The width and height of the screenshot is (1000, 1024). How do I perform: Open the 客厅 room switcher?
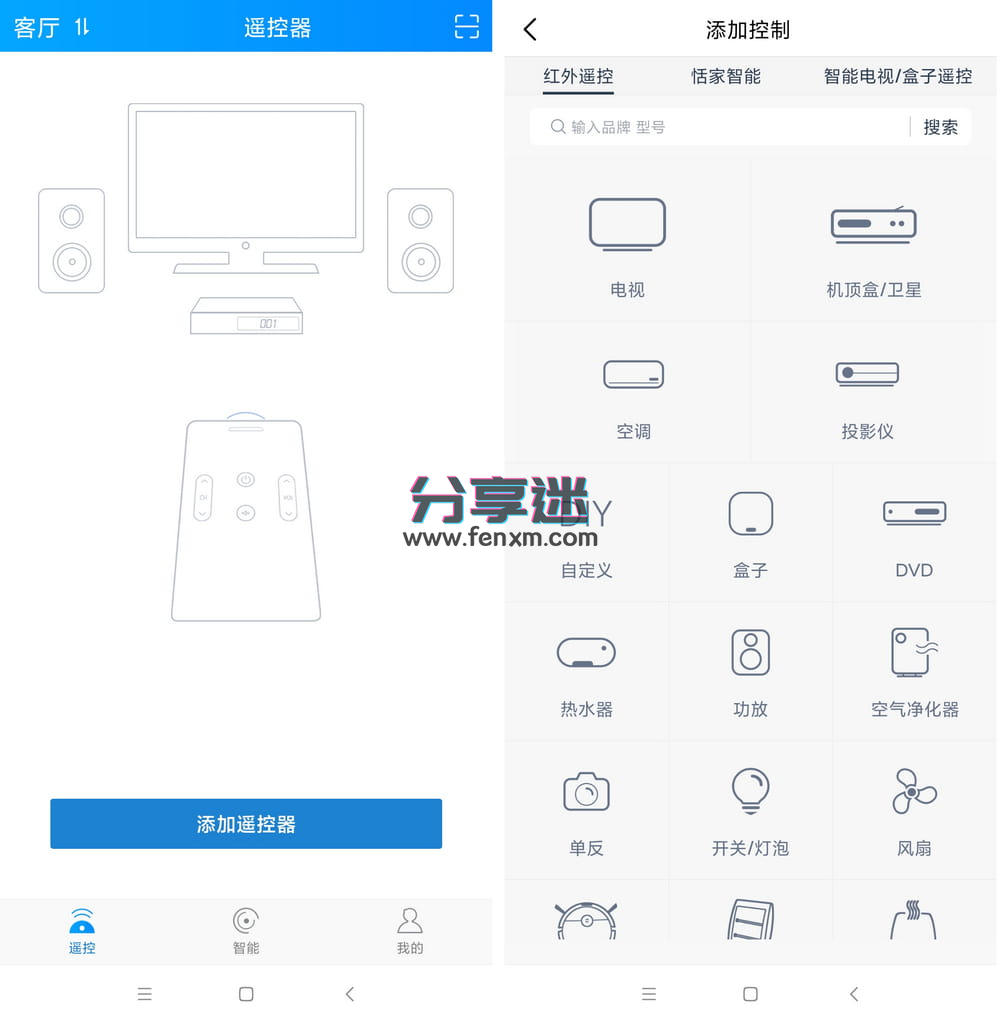[x=52, y=27]
